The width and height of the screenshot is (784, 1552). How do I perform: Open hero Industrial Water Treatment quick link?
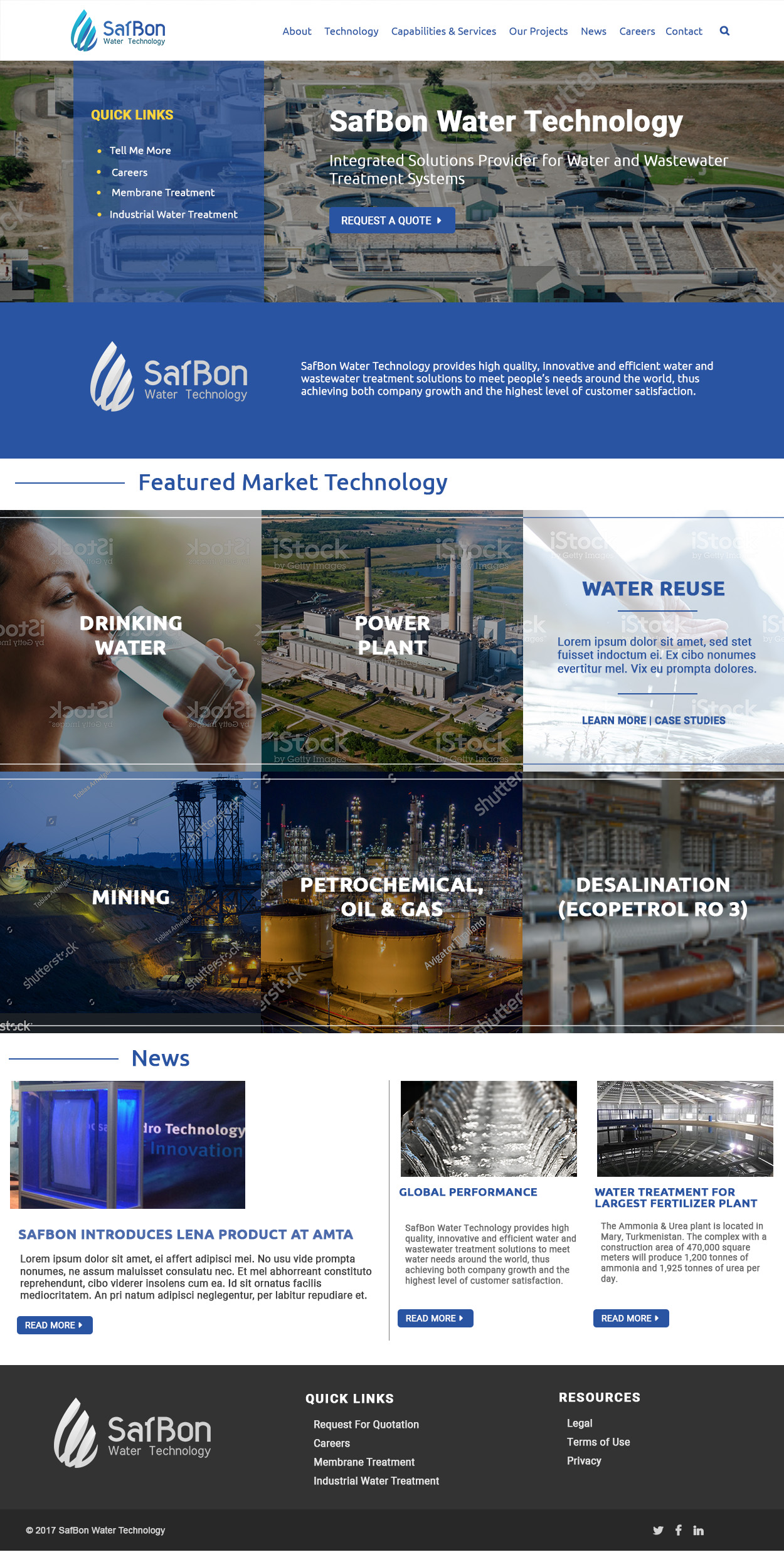tap(173, 215)
